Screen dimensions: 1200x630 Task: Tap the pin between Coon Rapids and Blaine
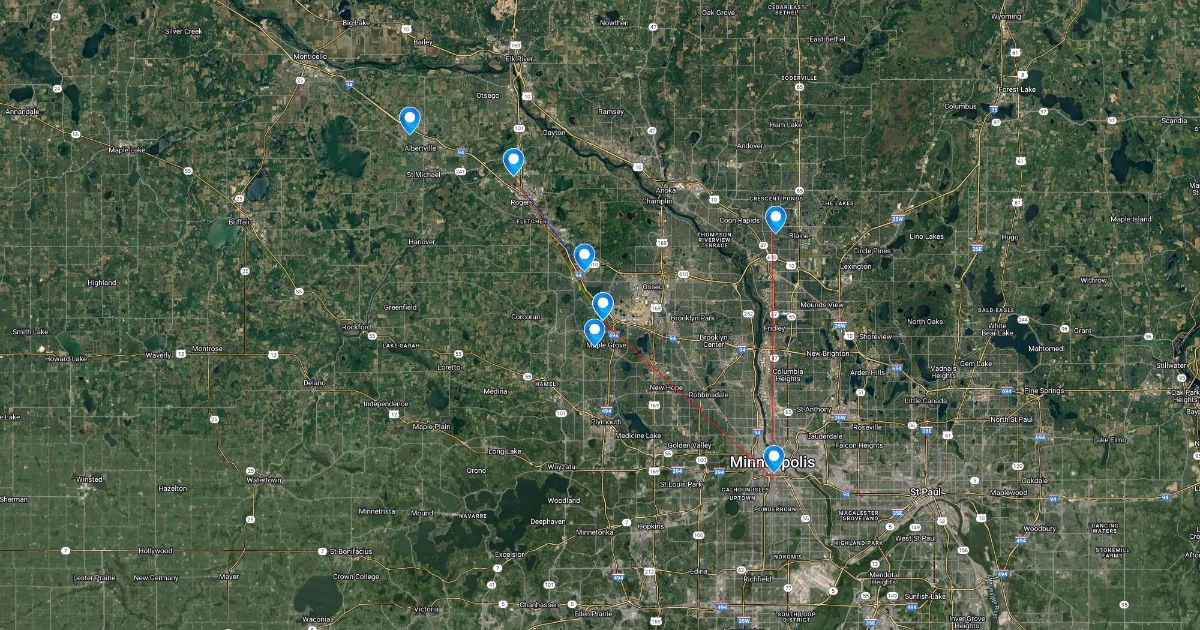[x=776, y=219]
